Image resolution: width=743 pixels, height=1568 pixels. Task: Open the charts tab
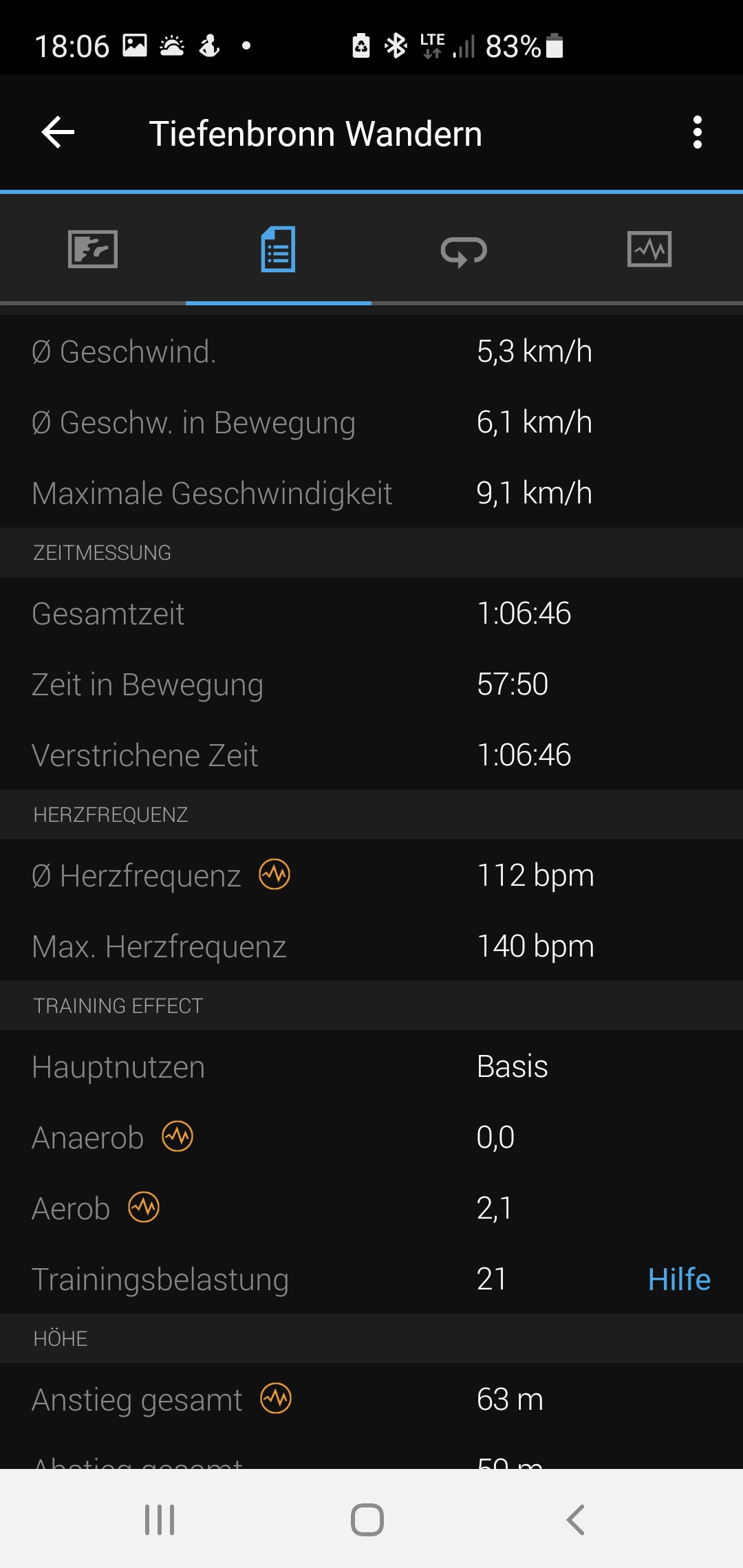click(649, 249)
